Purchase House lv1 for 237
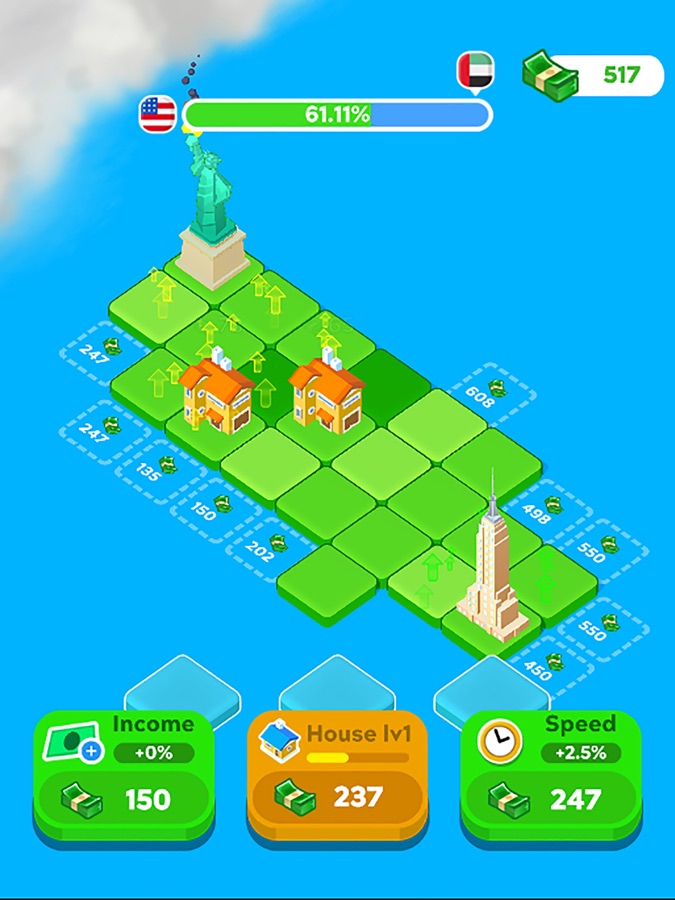Image resolution: width=675 pixels, height=900 pixels. 336,796
